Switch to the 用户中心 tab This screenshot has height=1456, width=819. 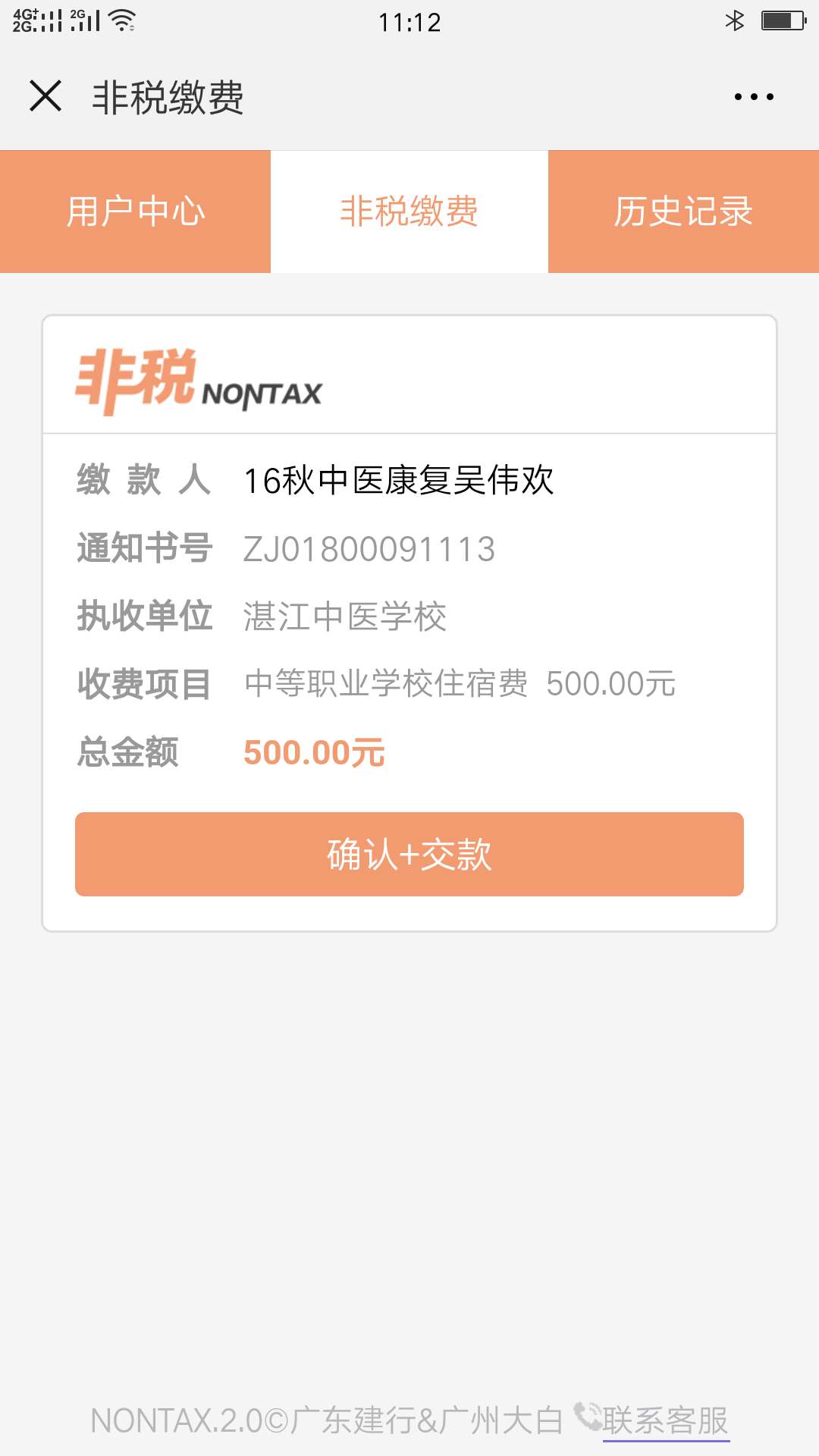(135, 212)
